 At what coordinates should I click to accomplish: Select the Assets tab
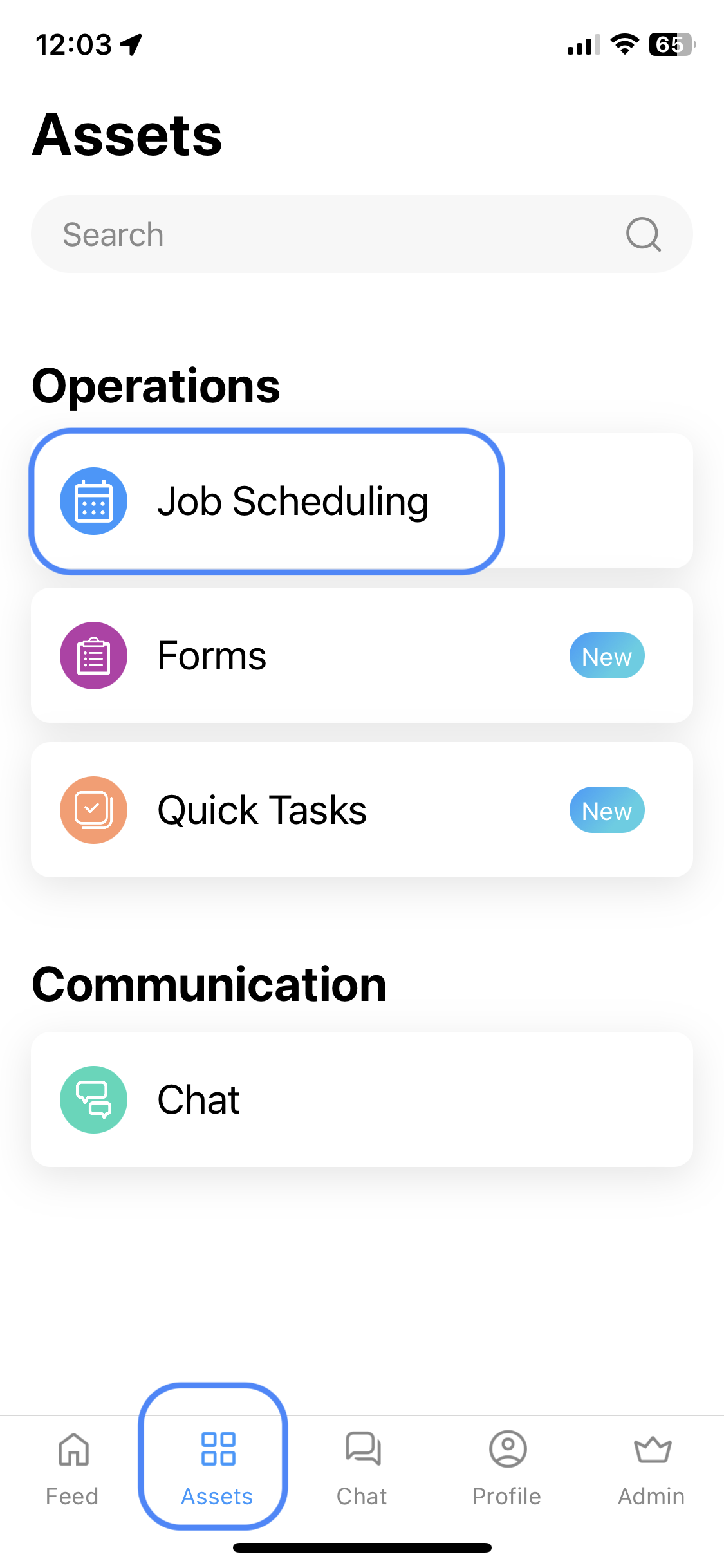217,1469
